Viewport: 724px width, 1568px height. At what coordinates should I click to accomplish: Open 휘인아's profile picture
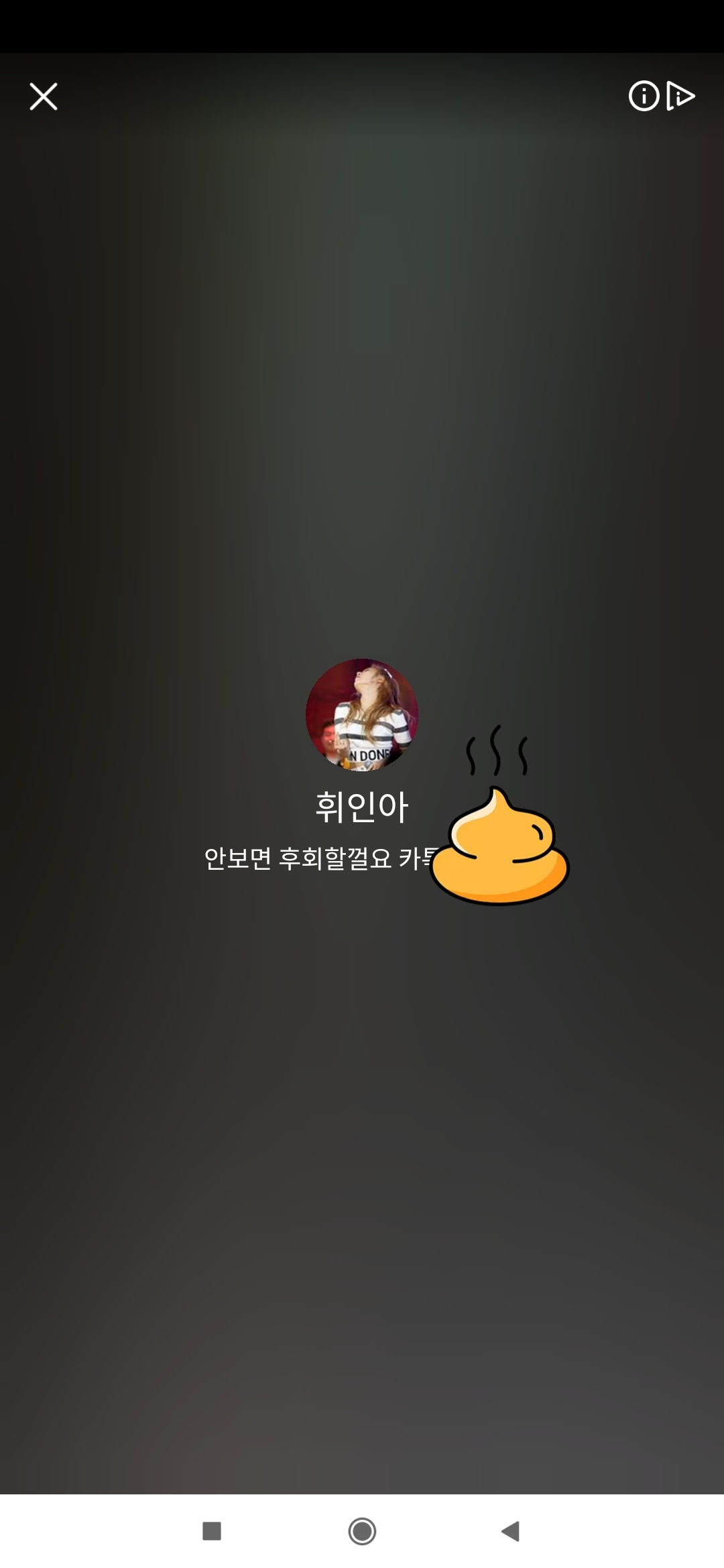[x=361, y=714]
